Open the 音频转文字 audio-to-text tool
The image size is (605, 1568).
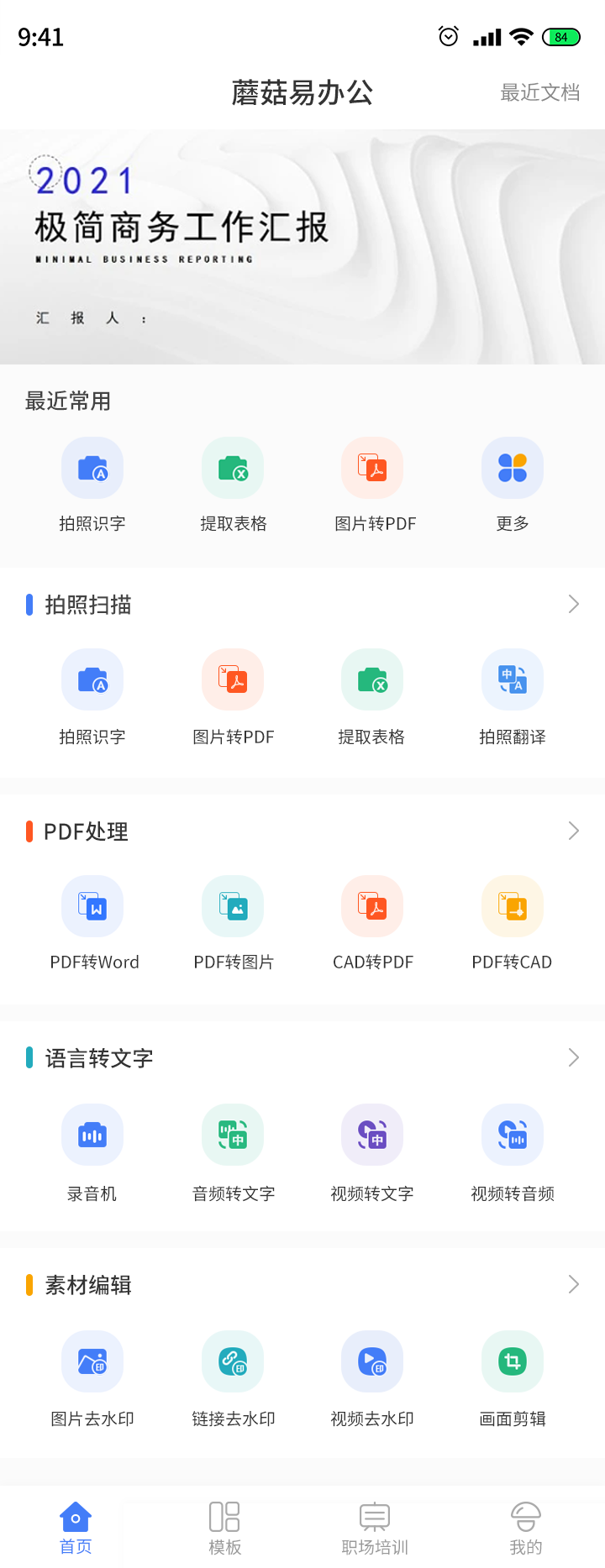233,1135
